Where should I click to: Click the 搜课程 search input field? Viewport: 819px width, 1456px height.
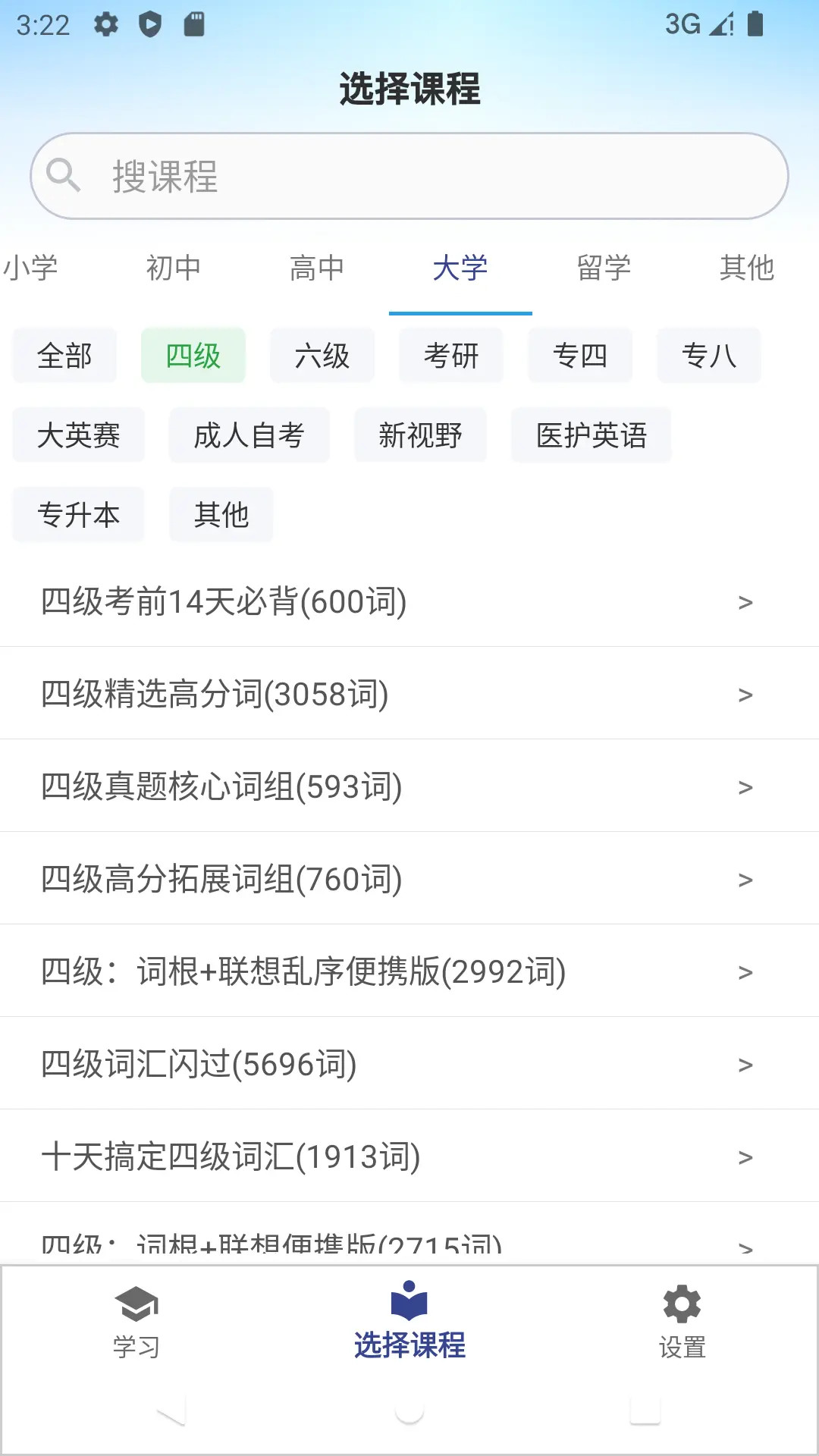(x=409, y=175)
